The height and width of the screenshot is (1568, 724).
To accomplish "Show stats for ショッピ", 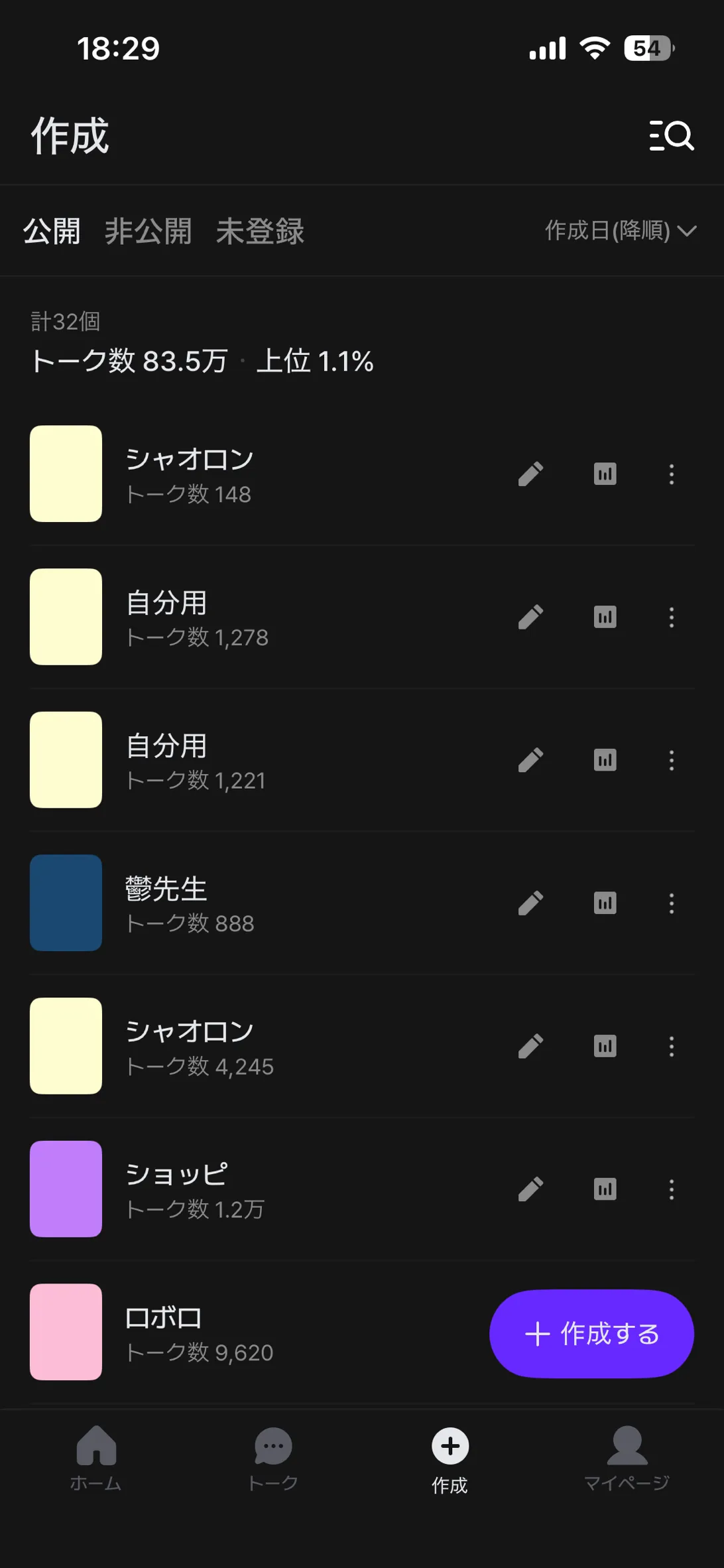I will tap(605, 1189).
